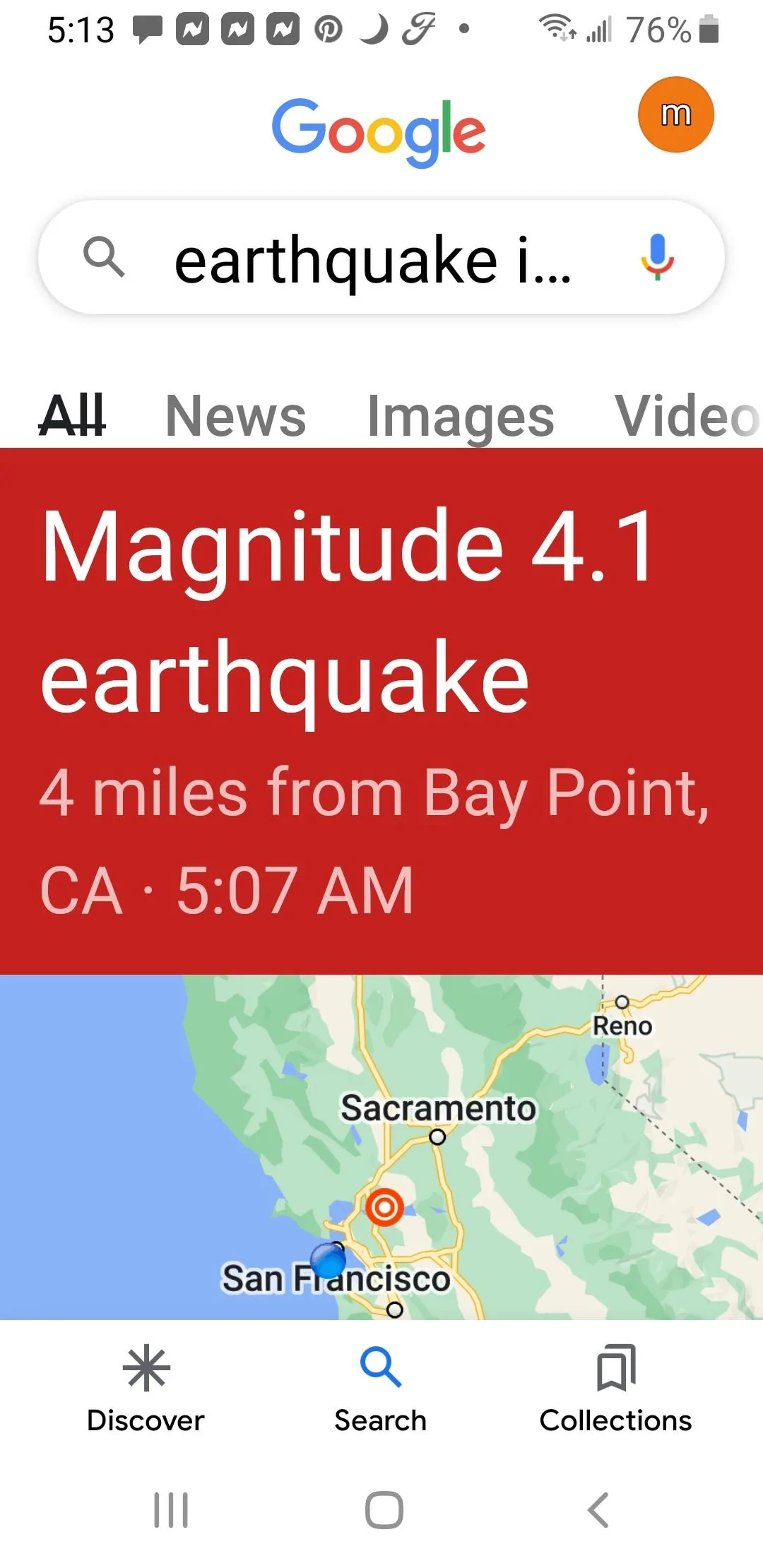The height and width of the screenshot is (1568, 763).
Task: Open recent apps from navigation bar
Action: 171,1510
